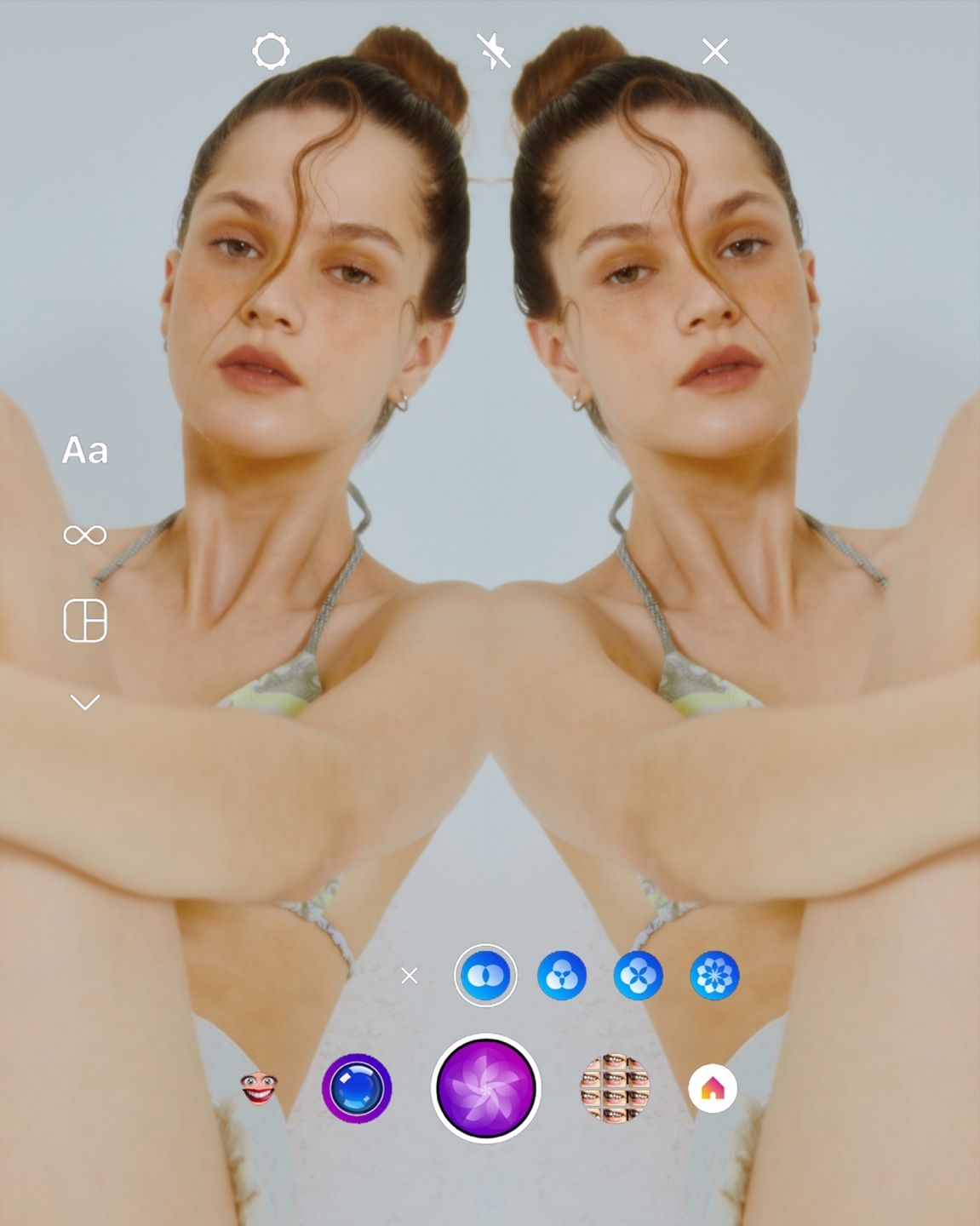The image size is (980, 1226).
Task: Select the Aa text create mode
Action: click(85, 450)
